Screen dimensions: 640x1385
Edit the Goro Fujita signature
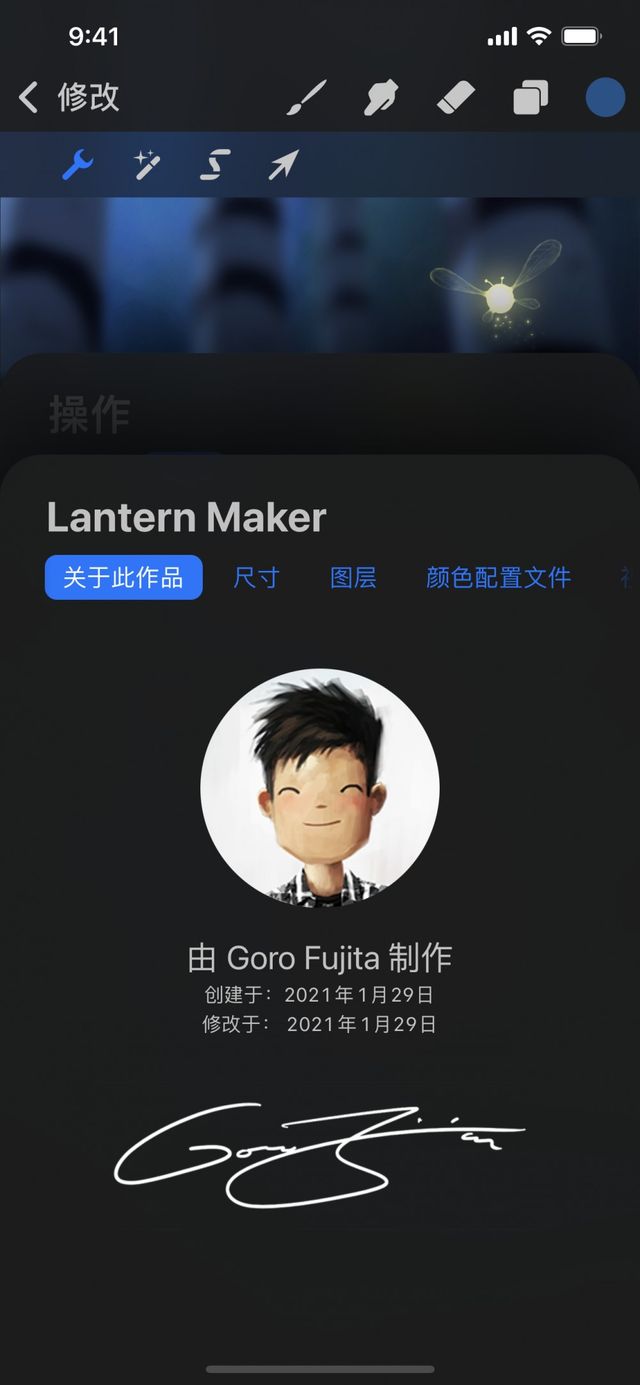pyautogui.click(x=320, y=1150)
